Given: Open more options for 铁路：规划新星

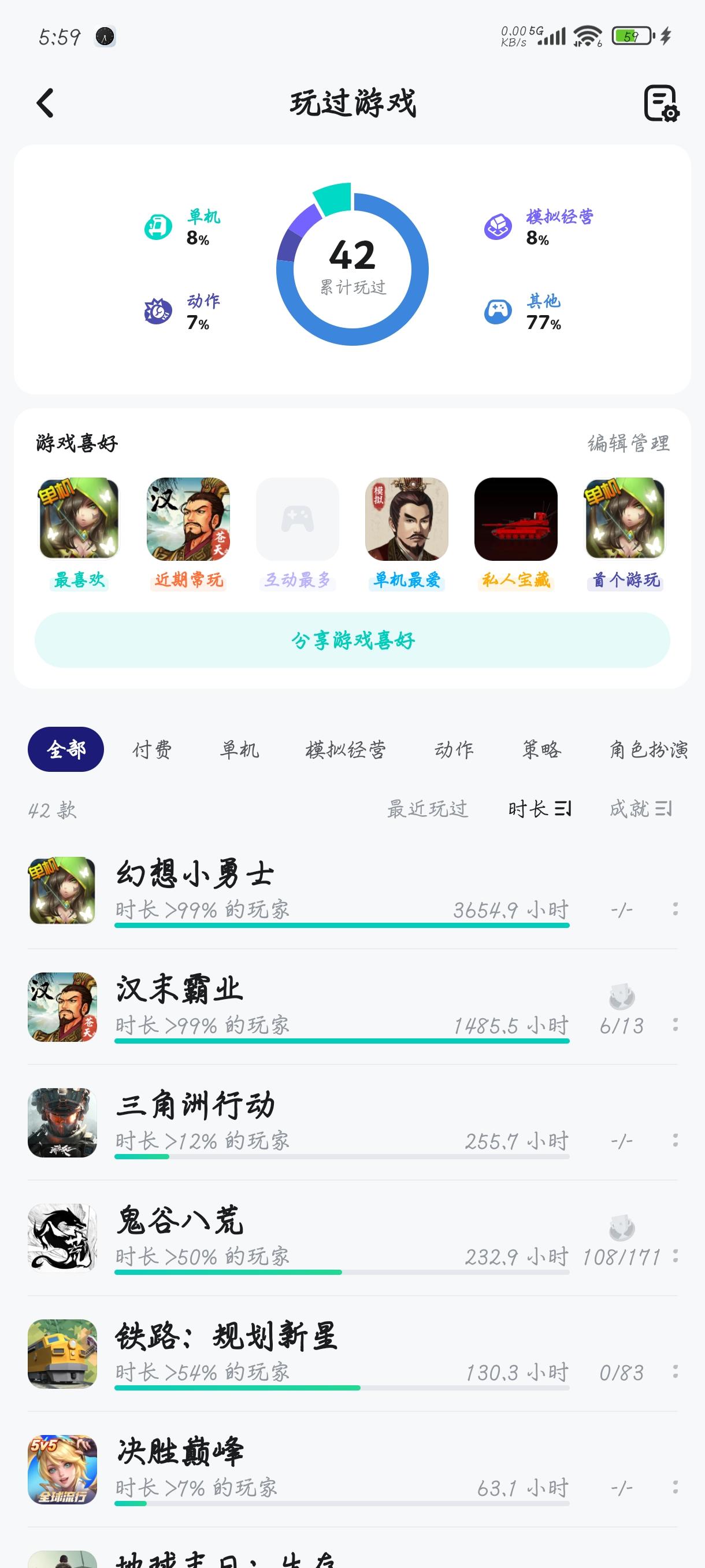Looking at the screenshot, I should [675, 1372].
